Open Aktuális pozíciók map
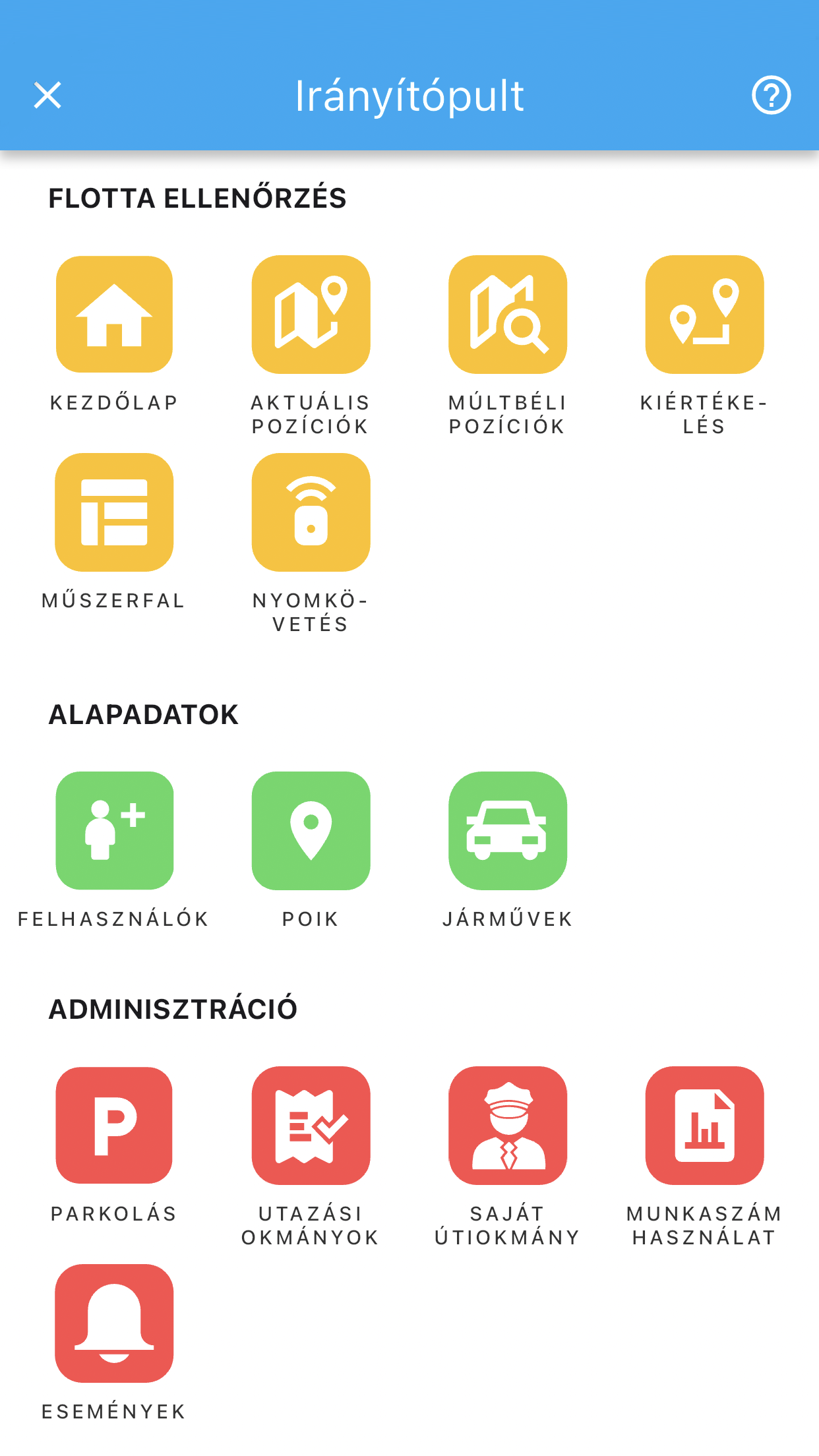This screenshot has width=819, height=1456. pyautogui.click(x=311, y=315)
